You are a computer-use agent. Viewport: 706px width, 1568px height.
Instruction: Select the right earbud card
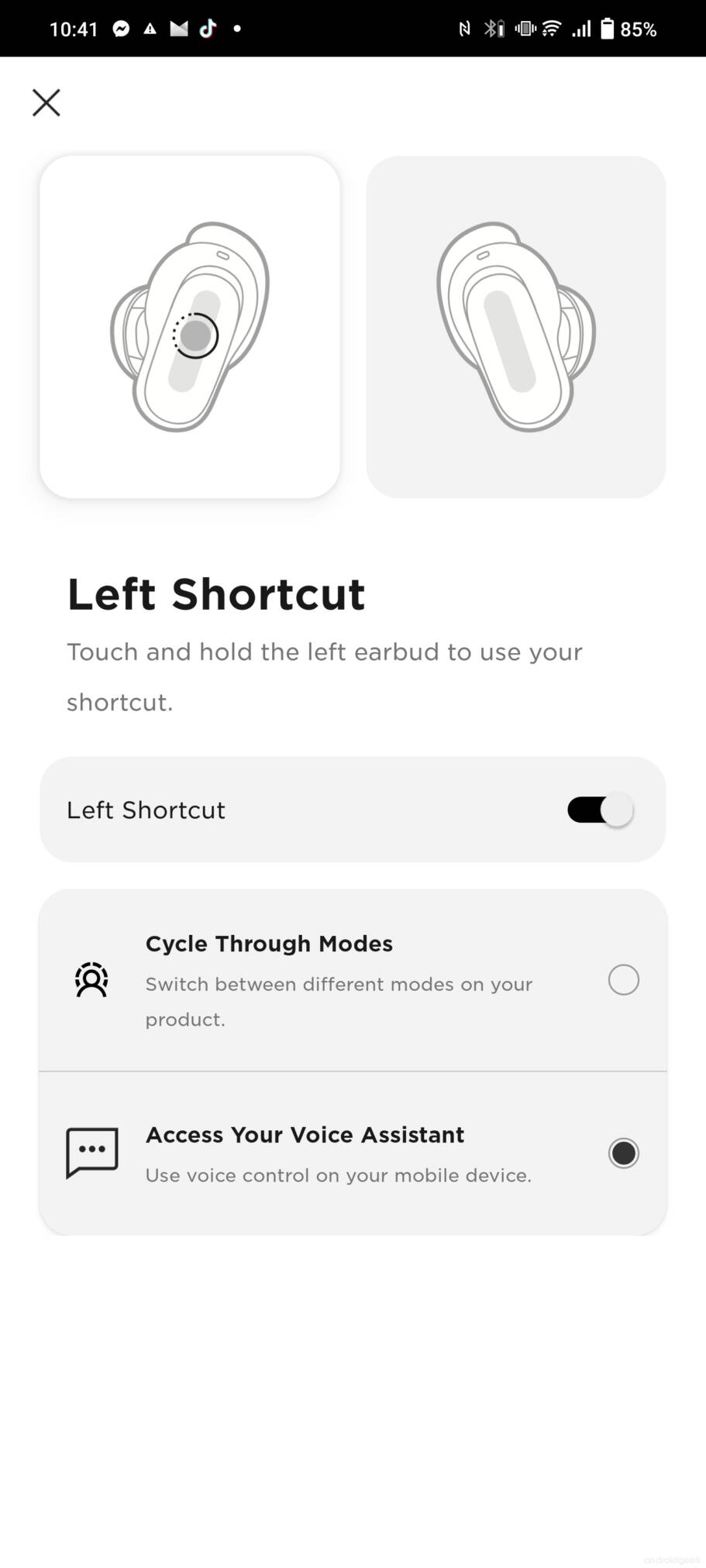point(516,327)
